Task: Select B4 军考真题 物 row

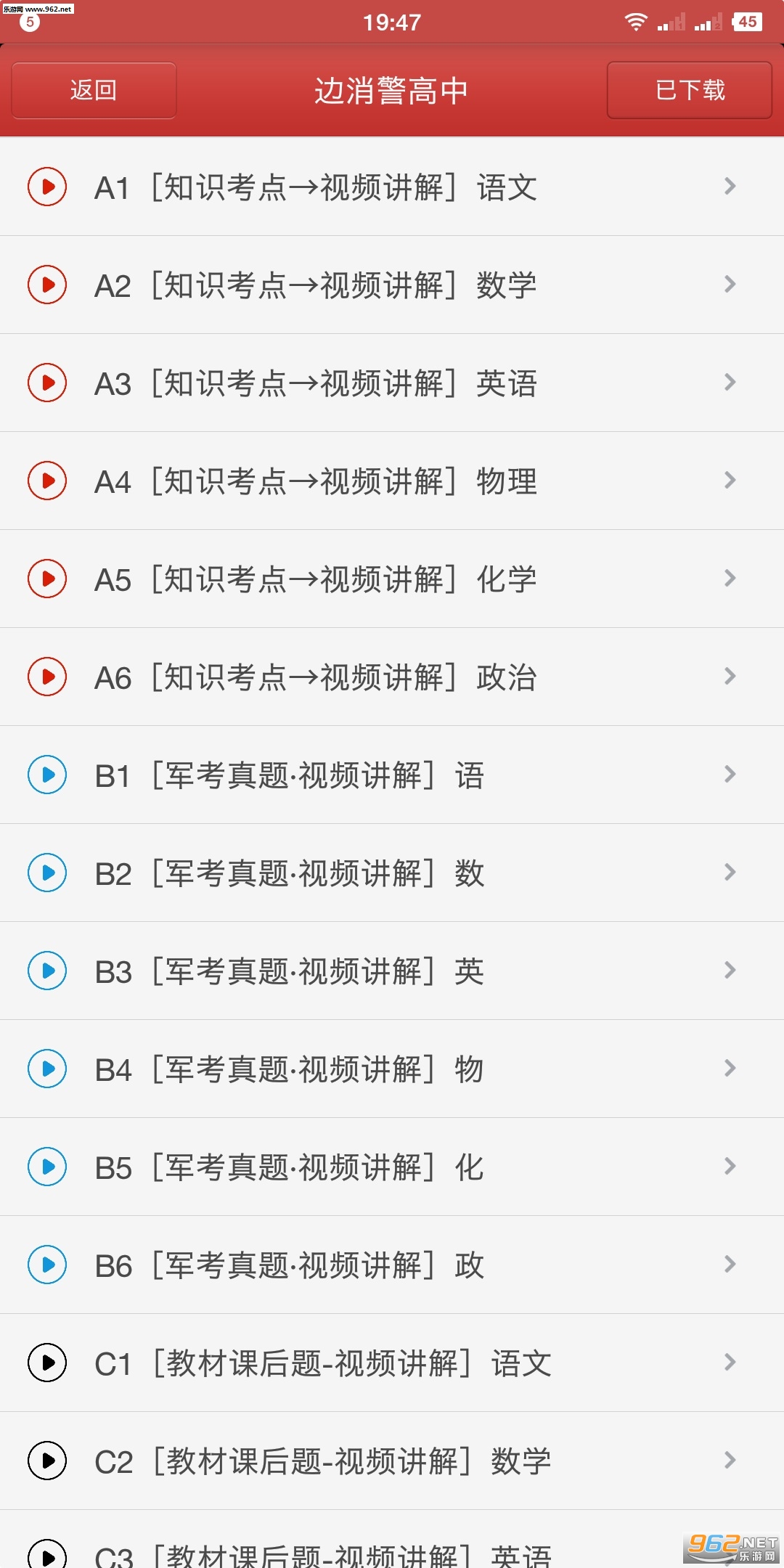Action: click(x=392, y=1069)
